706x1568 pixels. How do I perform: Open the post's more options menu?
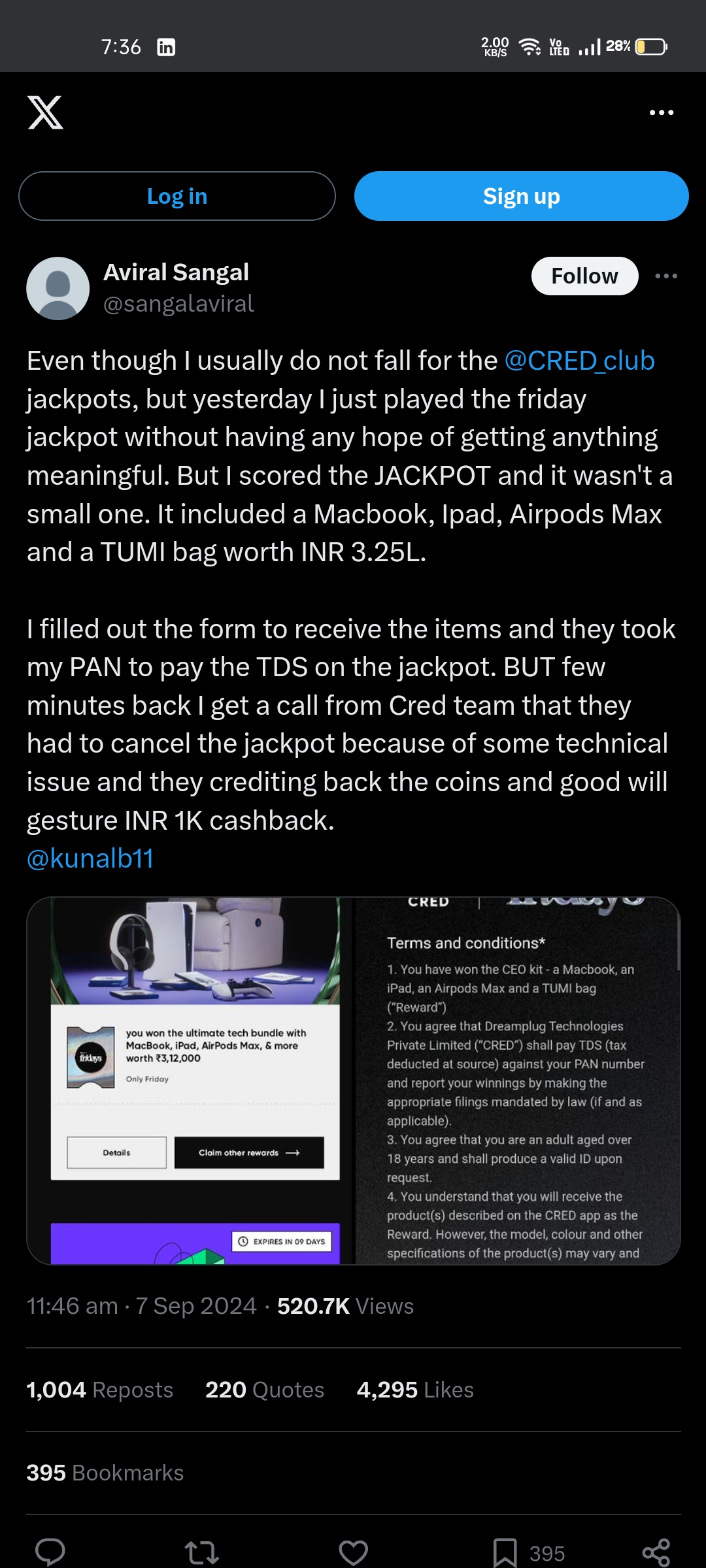(665, 276)
